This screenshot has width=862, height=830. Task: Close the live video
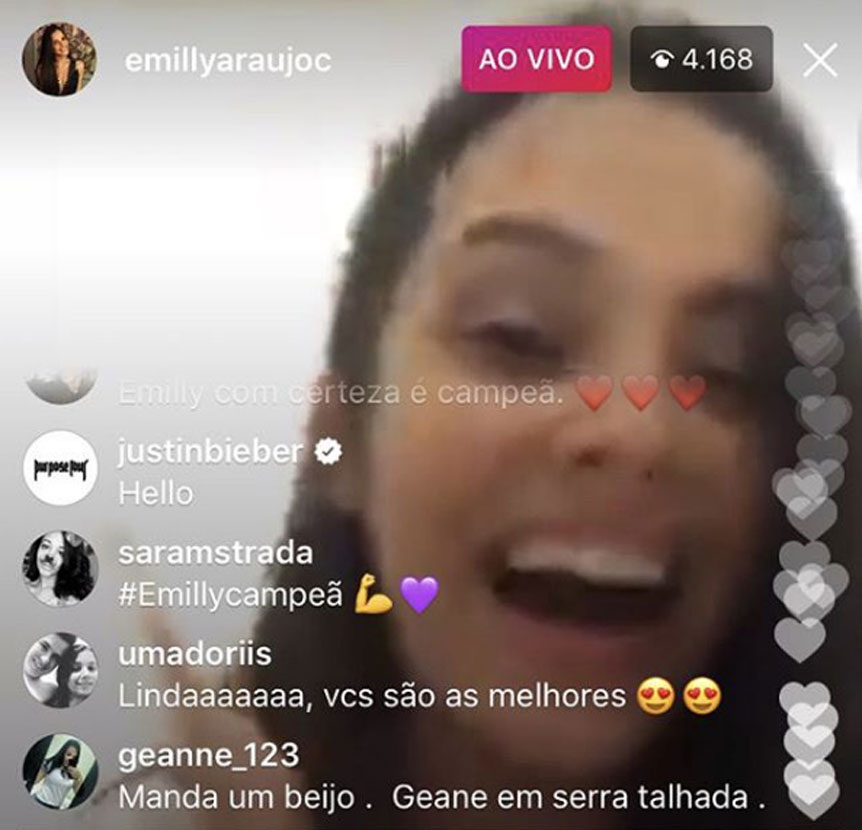[x=820, y=61]
